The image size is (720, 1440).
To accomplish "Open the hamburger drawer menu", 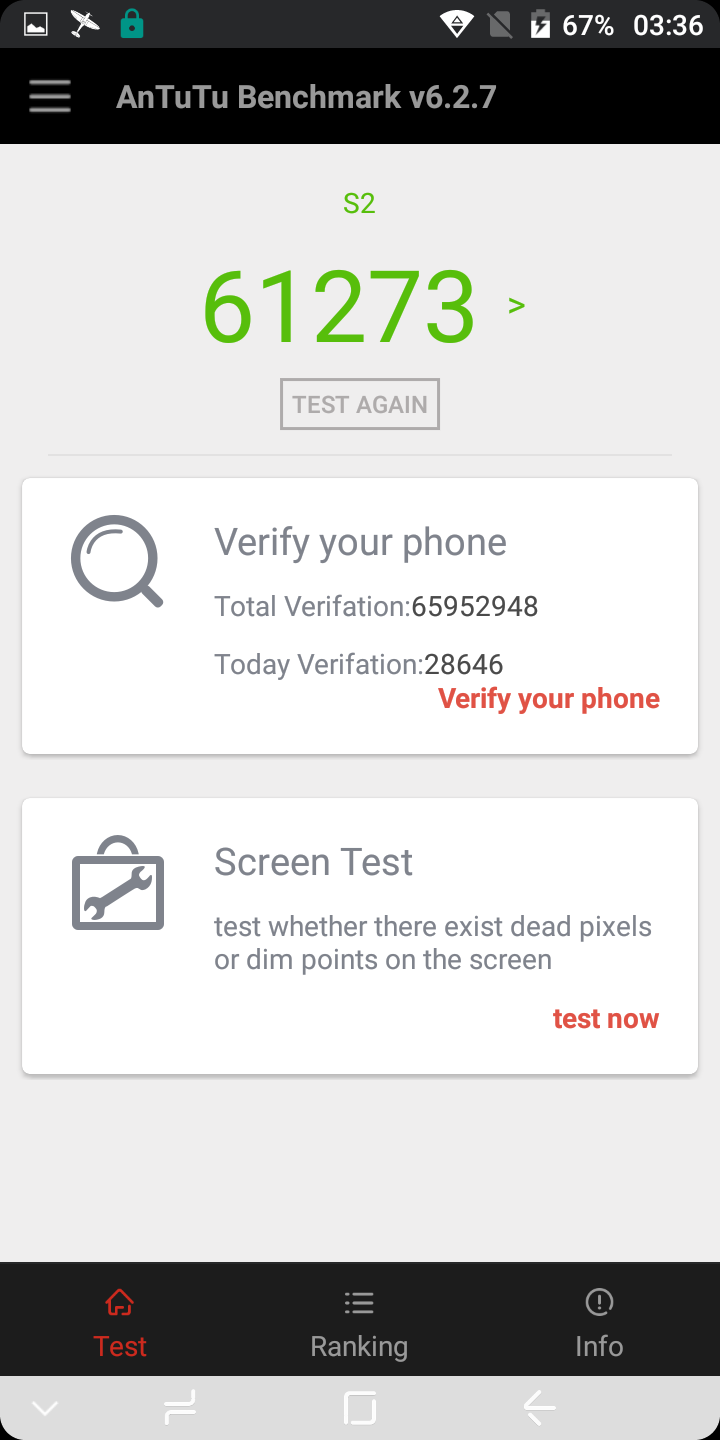I will (x=50, y=96).
